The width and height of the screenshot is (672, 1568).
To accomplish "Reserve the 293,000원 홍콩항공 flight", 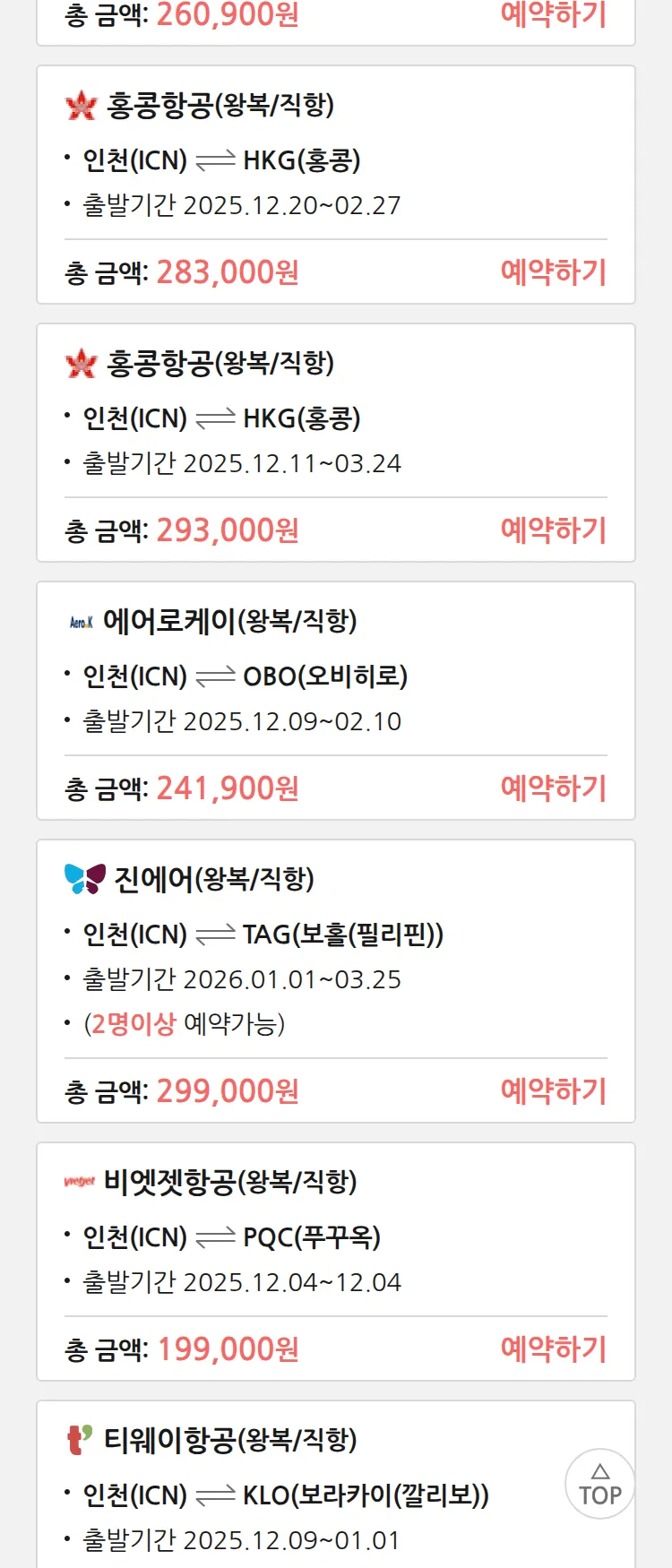I will pos(553,530).
